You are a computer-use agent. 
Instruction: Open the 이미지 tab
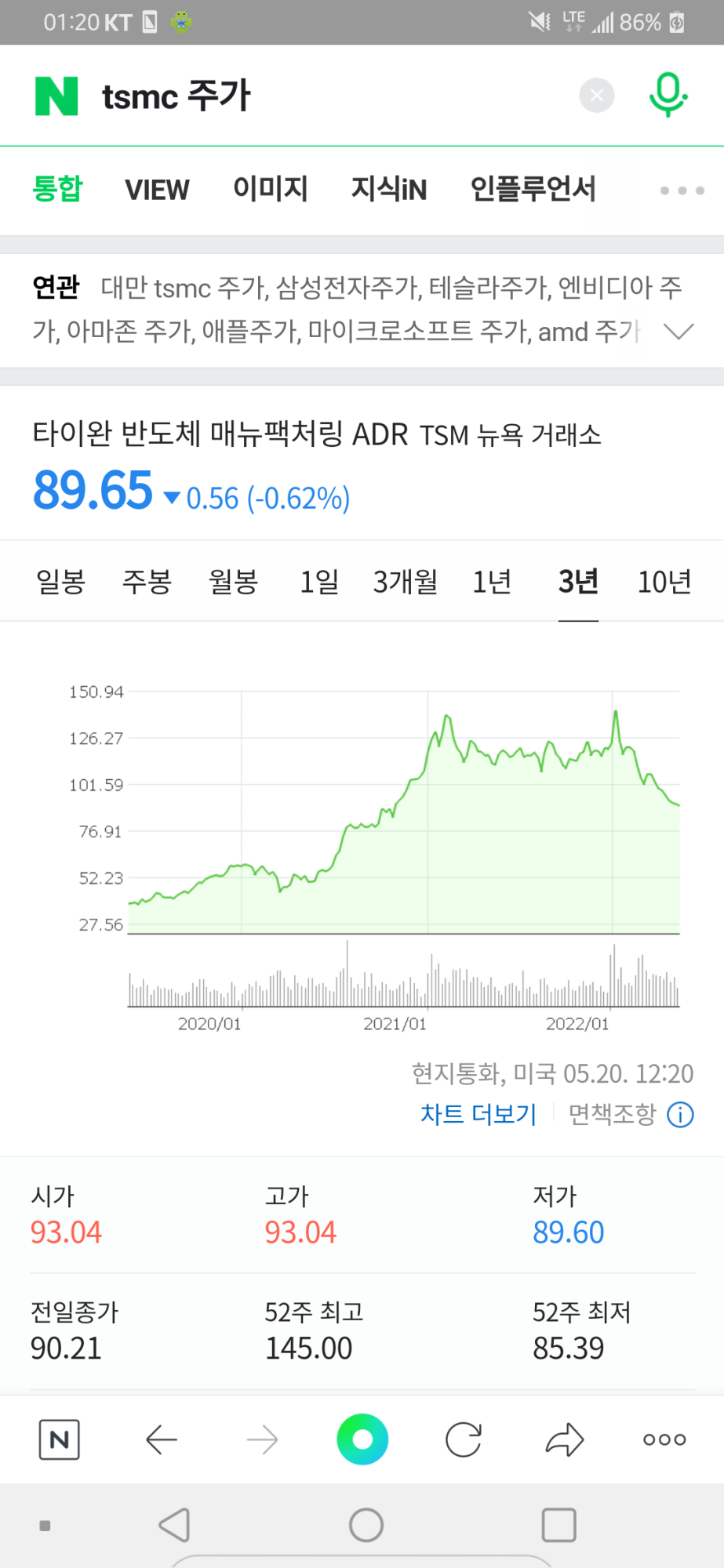point(270,189)
